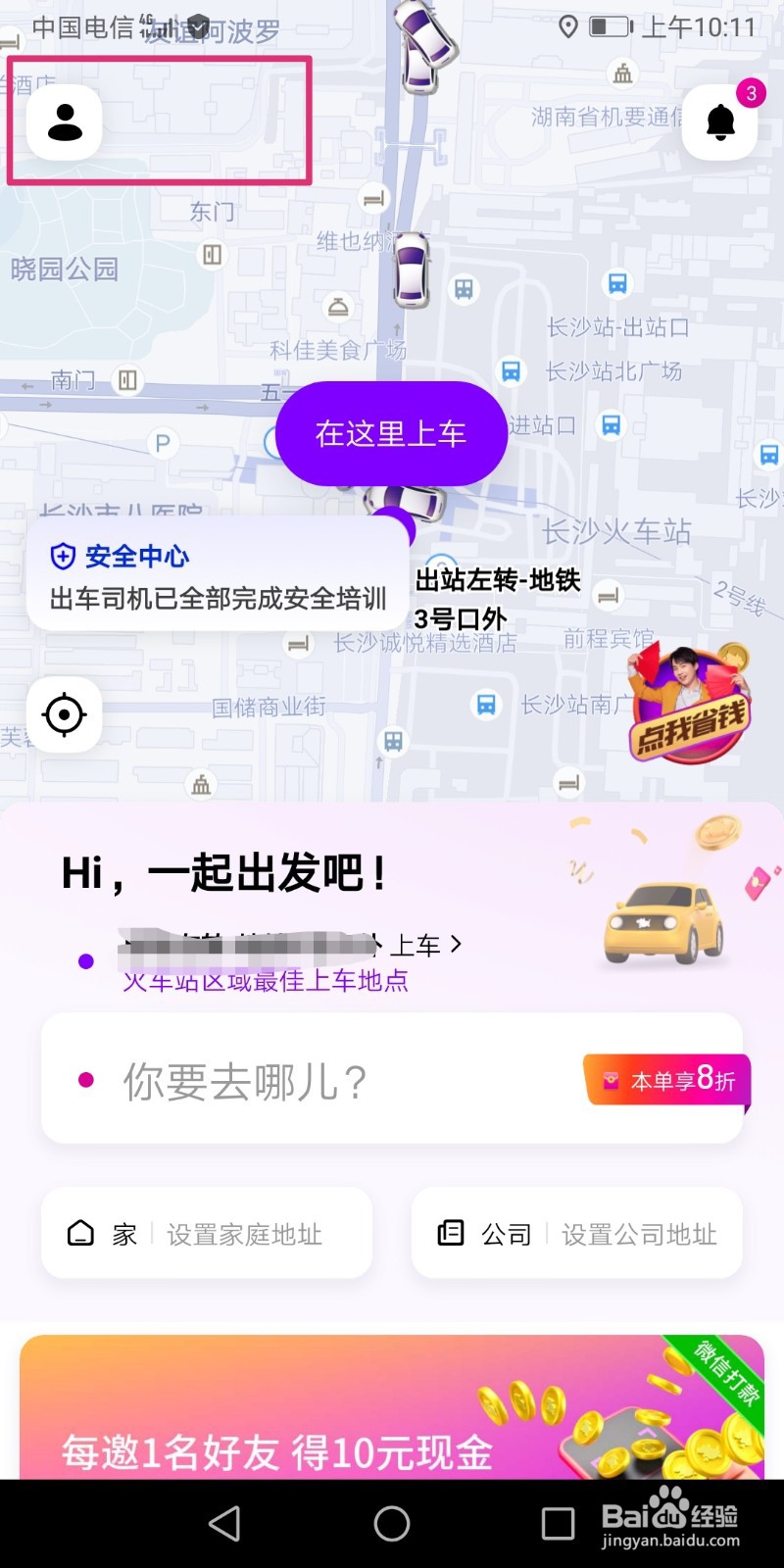Tap the 公司 company address icon
The height and width of the screenshot is (1568, 784).
[449, 1233]
